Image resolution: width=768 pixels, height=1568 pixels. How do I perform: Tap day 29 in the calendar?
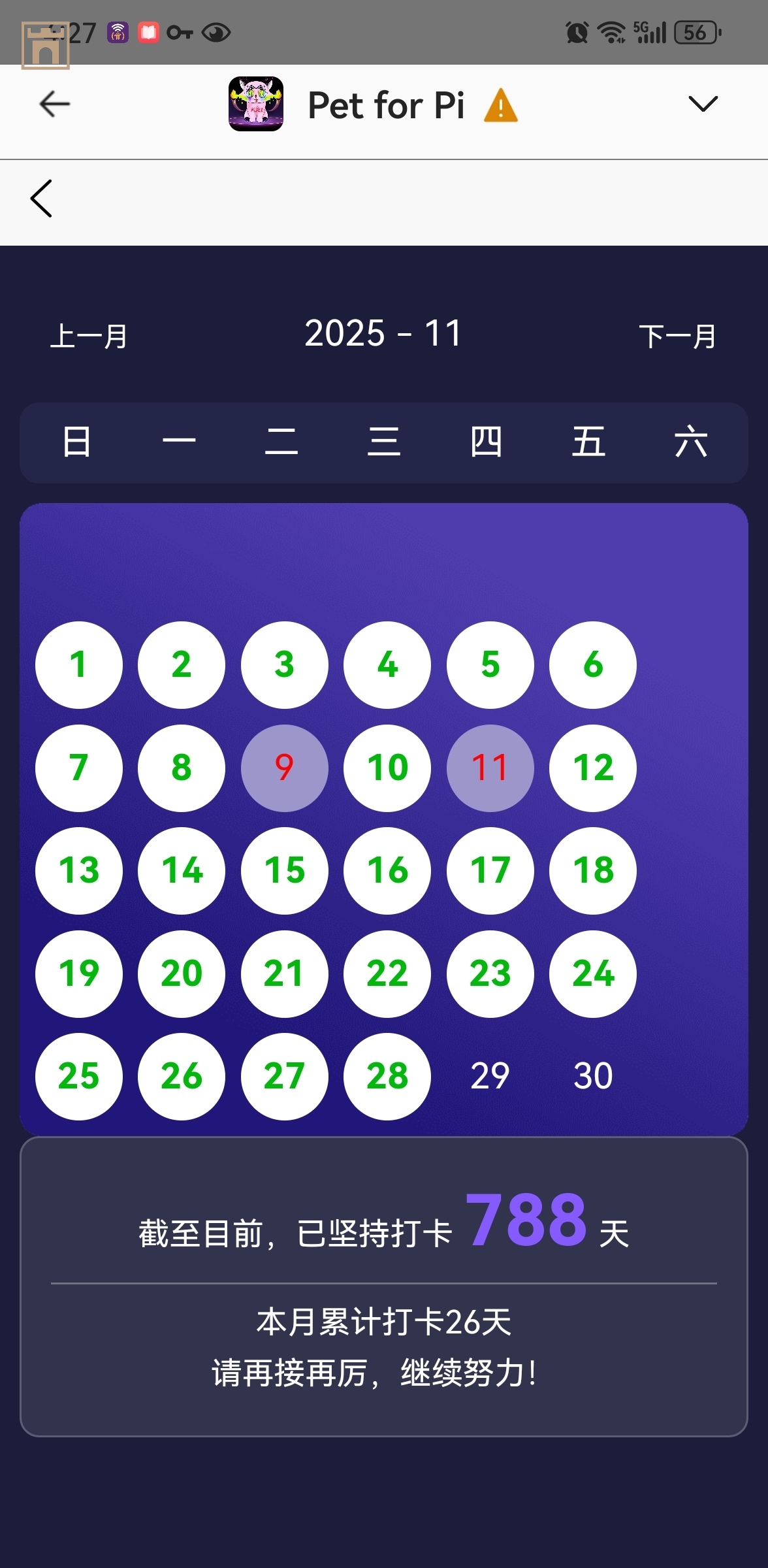(x=490, y=1076)
